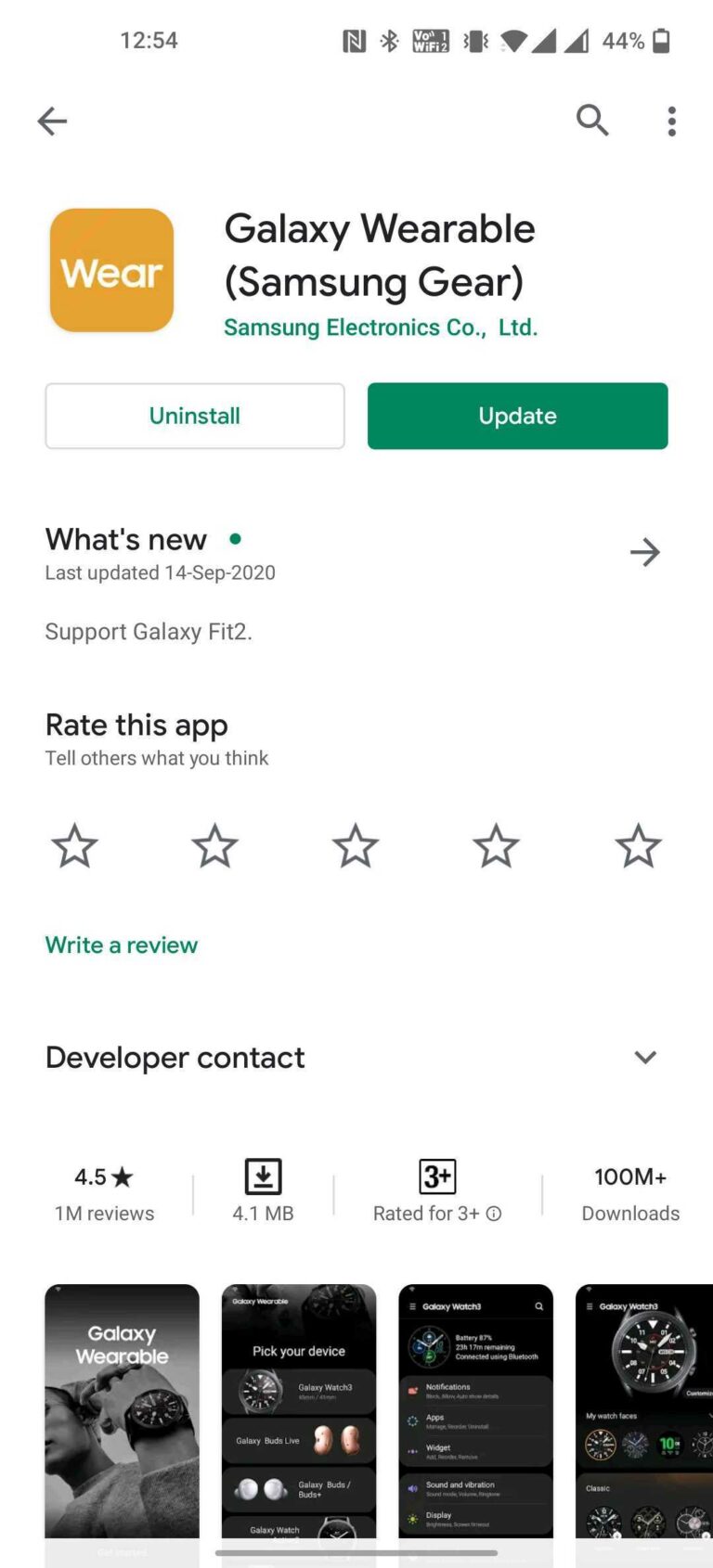Open the Galaxy Watch3 settings screenshot
Screen dimensions: 713x1568
pyautogui.click(x=475, y=1410)
